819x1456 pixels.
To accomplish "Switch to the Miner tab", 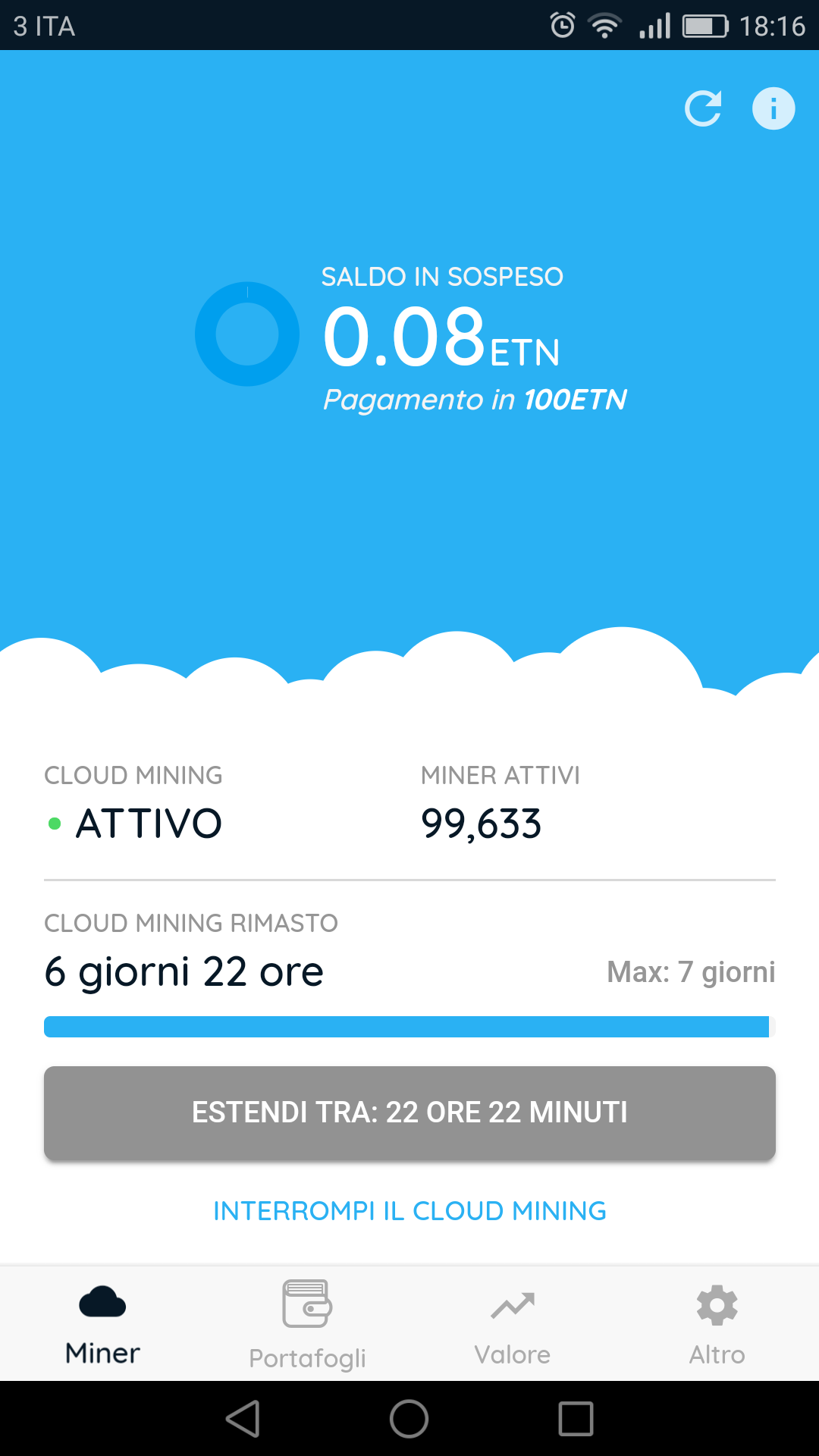I will point(102,1323).
